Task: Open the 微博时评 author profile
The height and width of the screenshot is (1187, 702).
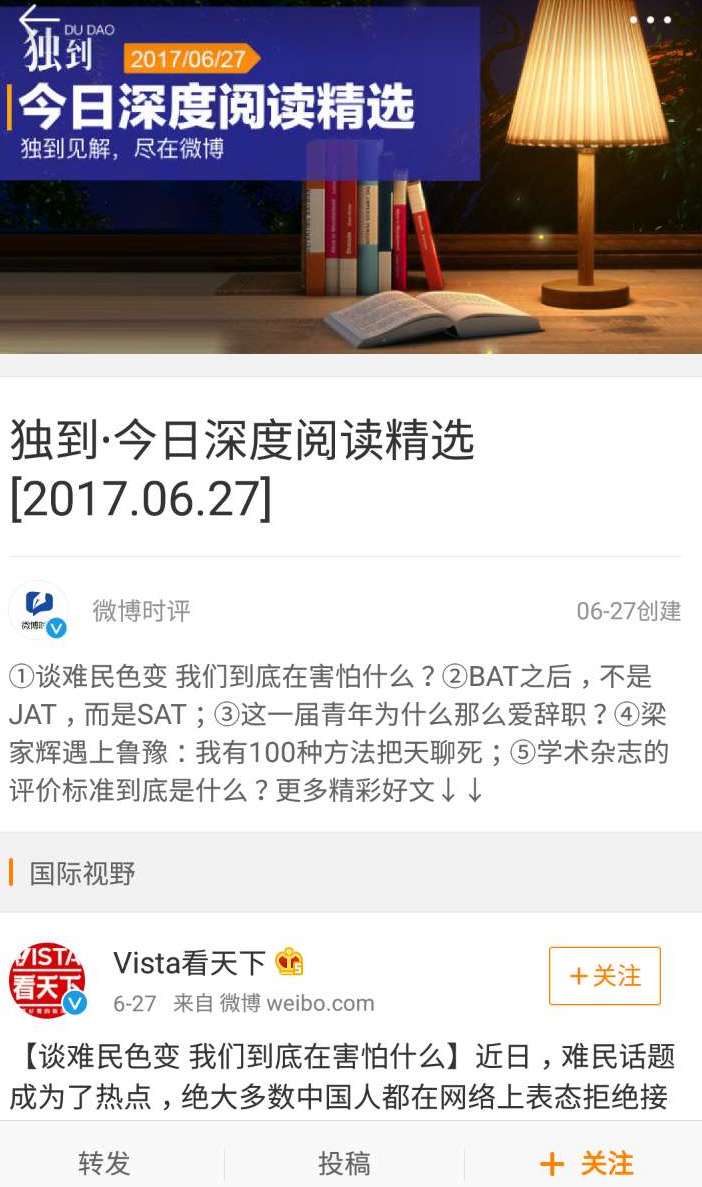Action: pyautogui.click(x=142, y=610)
